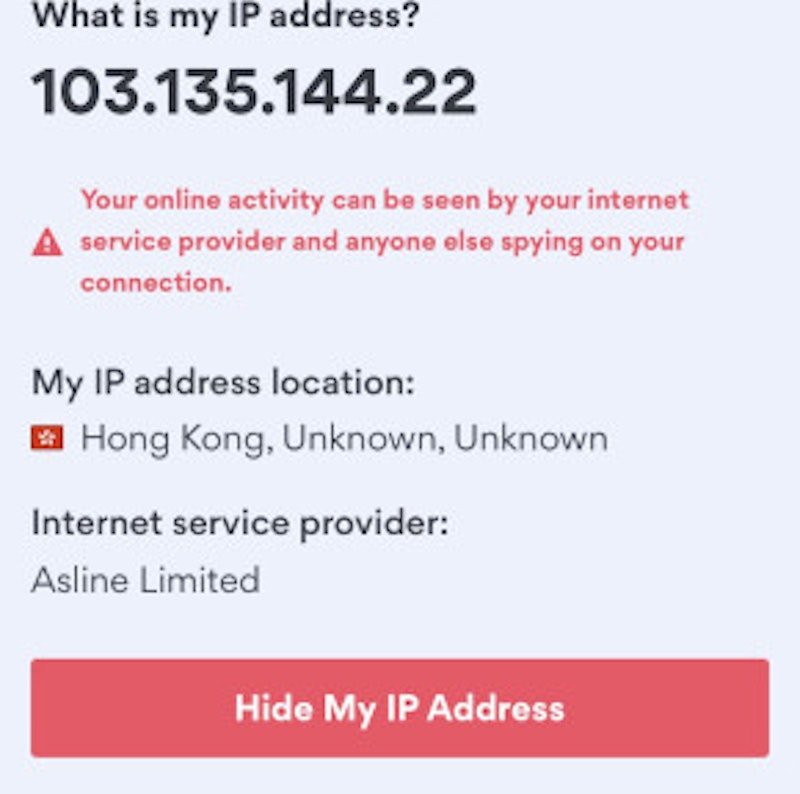Screen dimensions: 800x794
Task: Tap the Hide My IP Address button
Action: (x=400, y=708)
